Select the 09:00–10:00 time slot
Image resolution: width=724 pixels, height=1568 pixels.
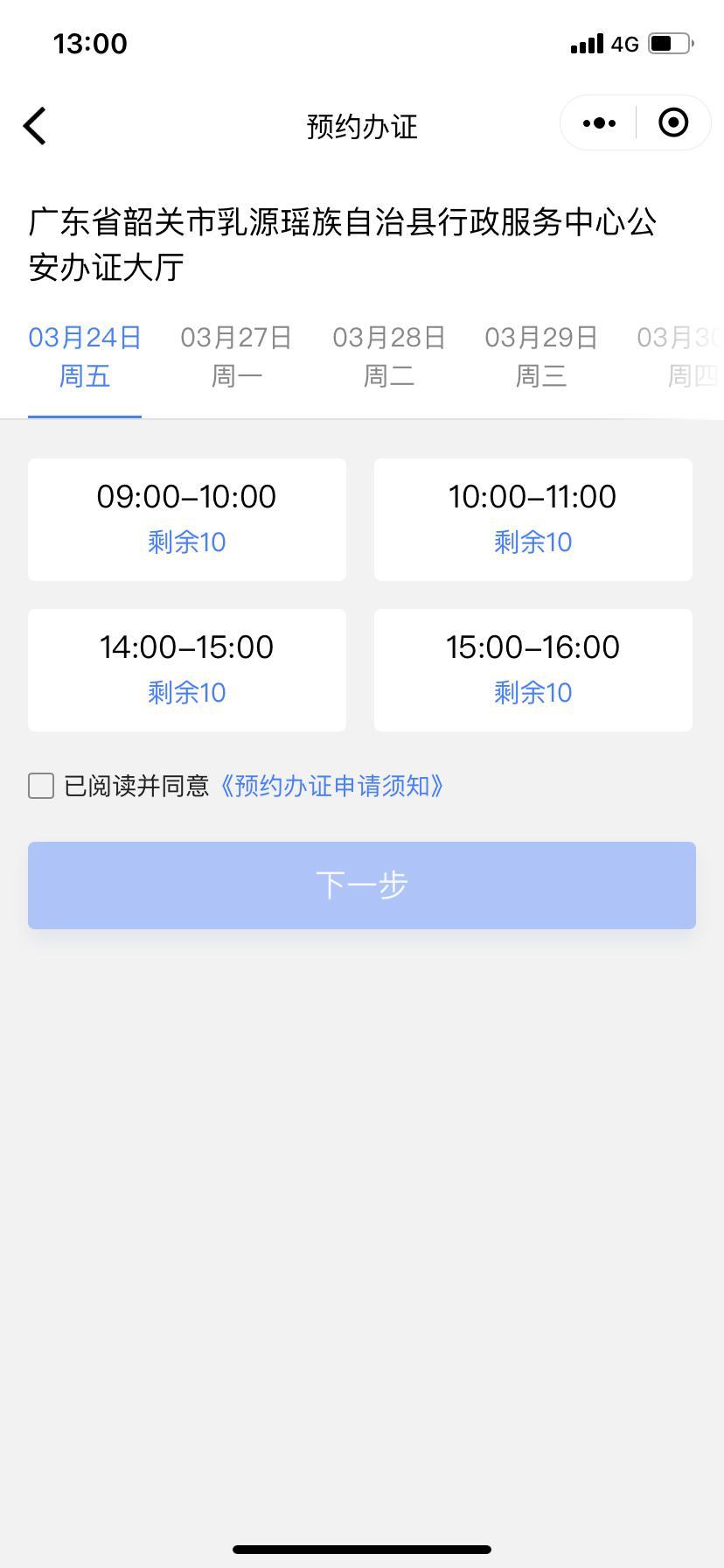186,519
